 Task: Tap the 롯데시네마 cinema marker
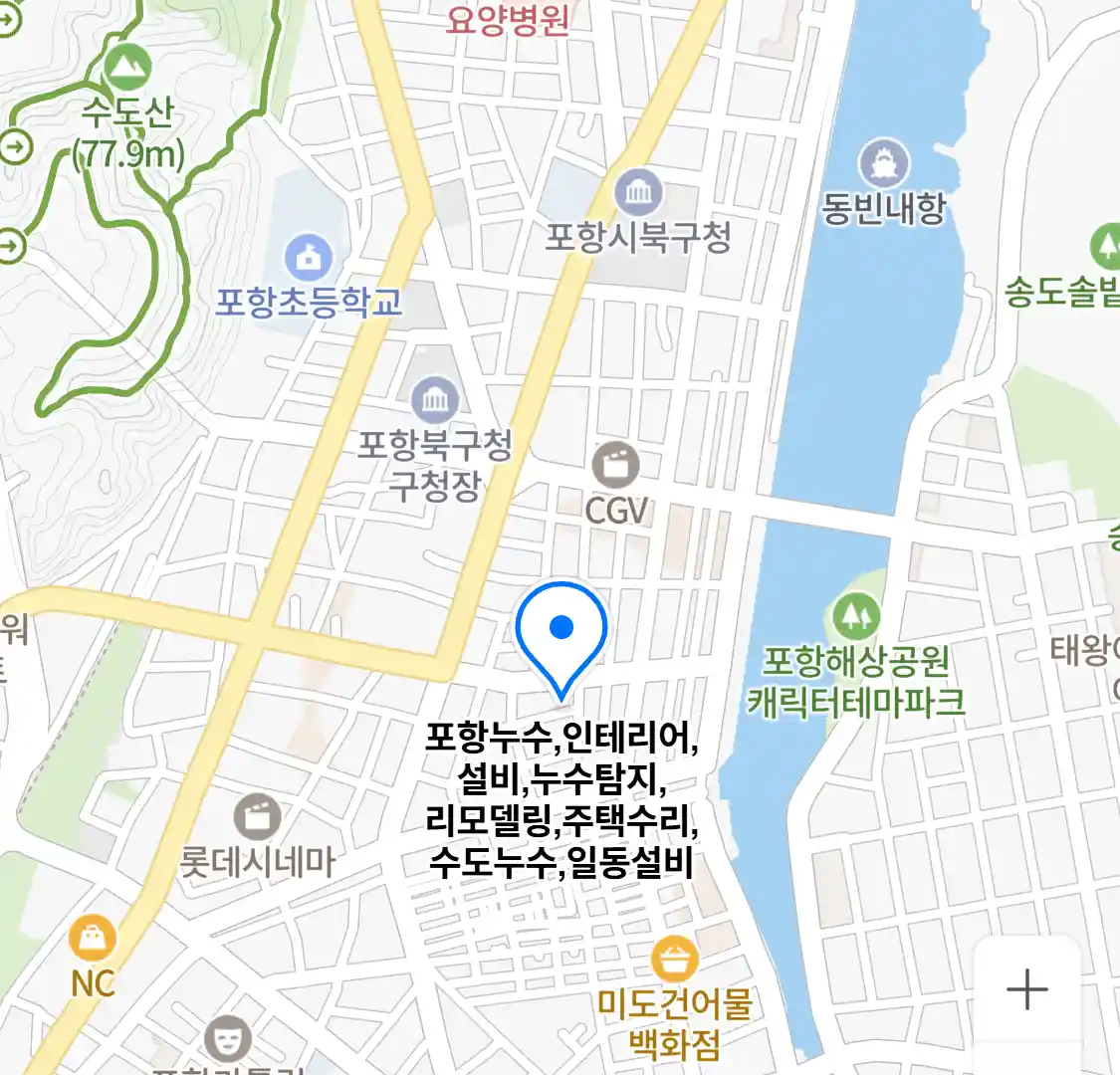click(x=257, y=819)
